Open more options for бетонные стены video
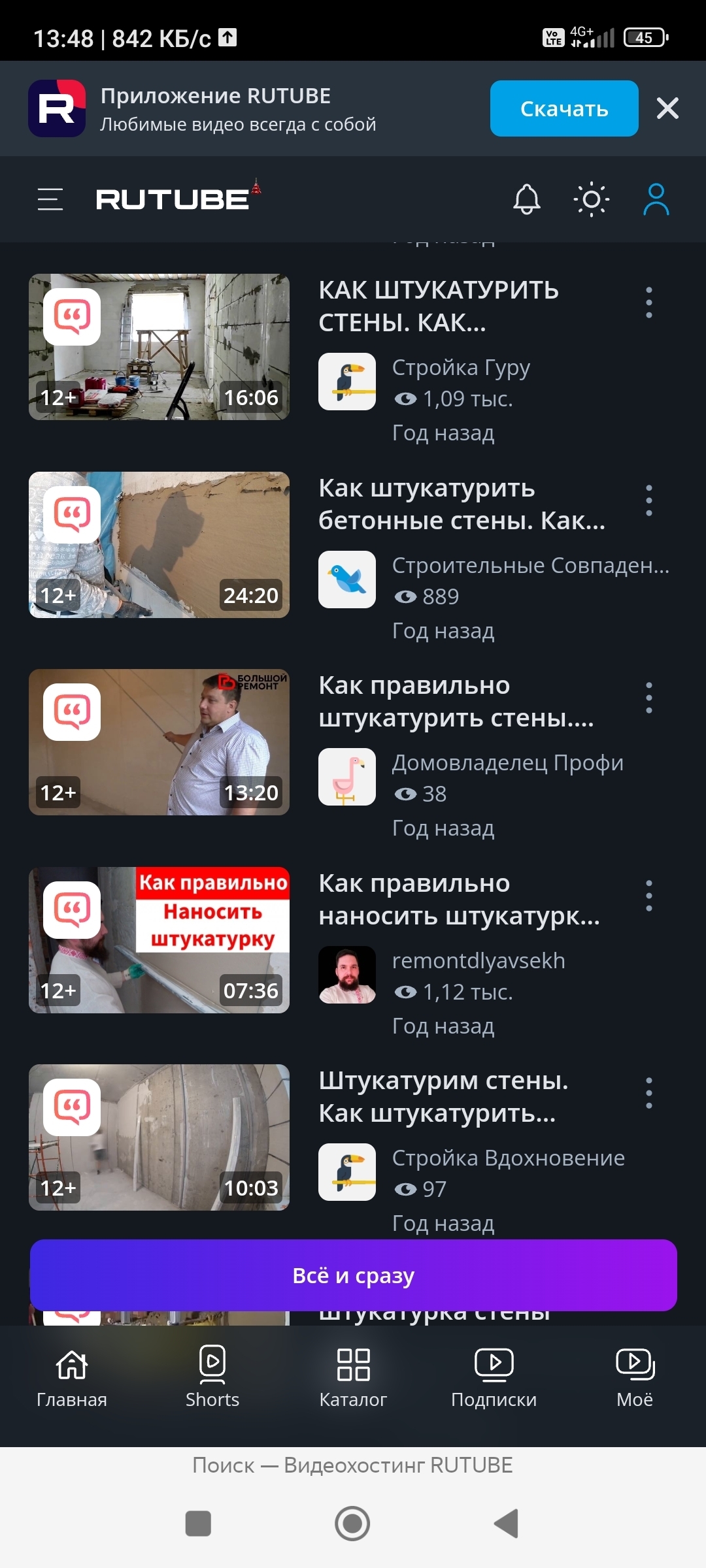This screenshot has width=706, height=1568. pyautogui.click(x=648, y=500)
